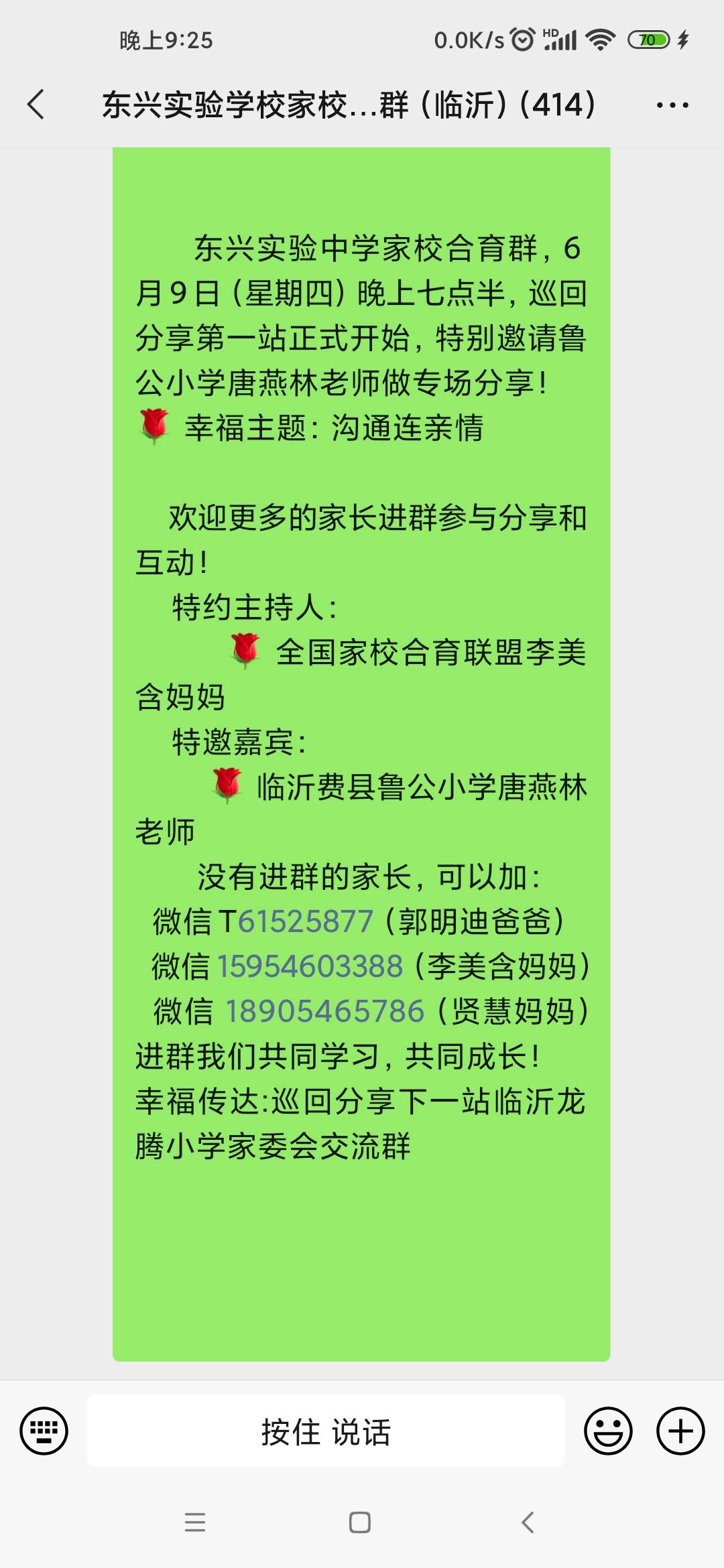This screenshot has width=724, height=1568.
Task: Tap the charging lightning bolt indicator
Action: (683, 40)
